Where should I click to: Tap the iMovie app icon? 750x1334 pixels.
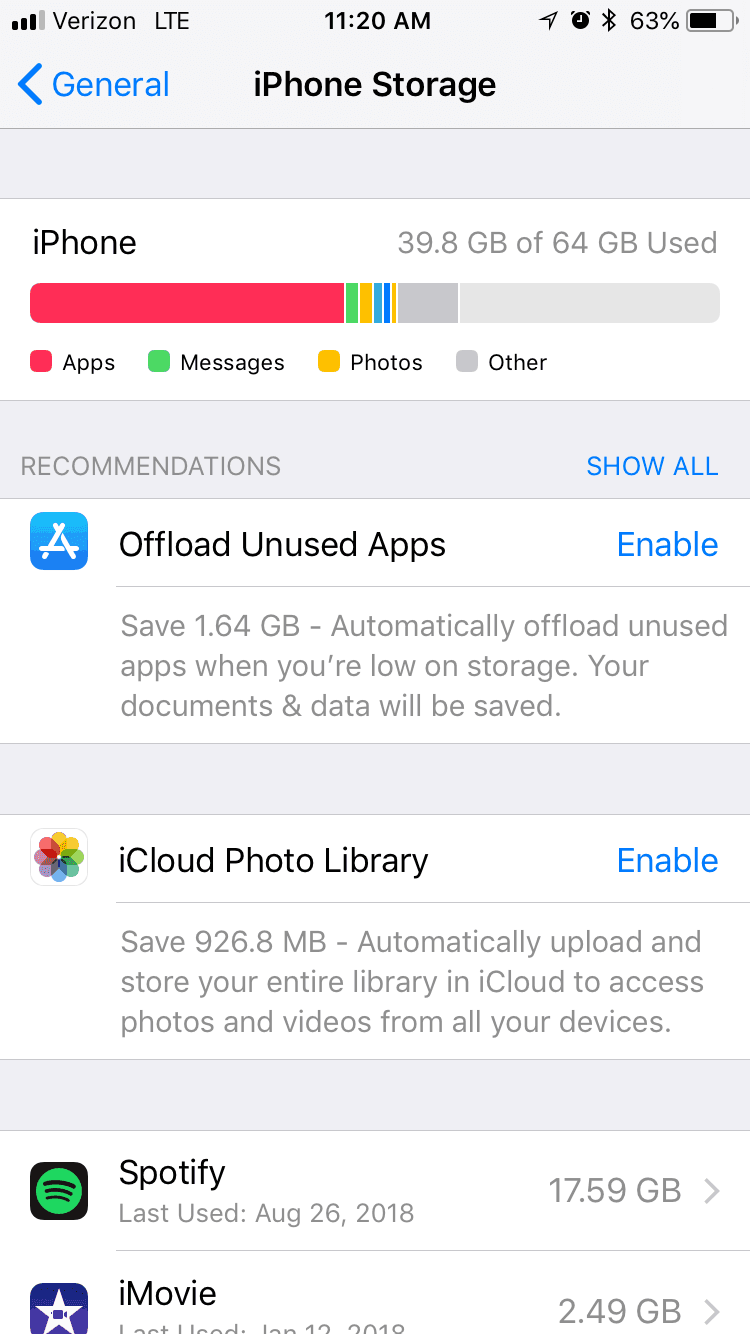point(59,1308)
